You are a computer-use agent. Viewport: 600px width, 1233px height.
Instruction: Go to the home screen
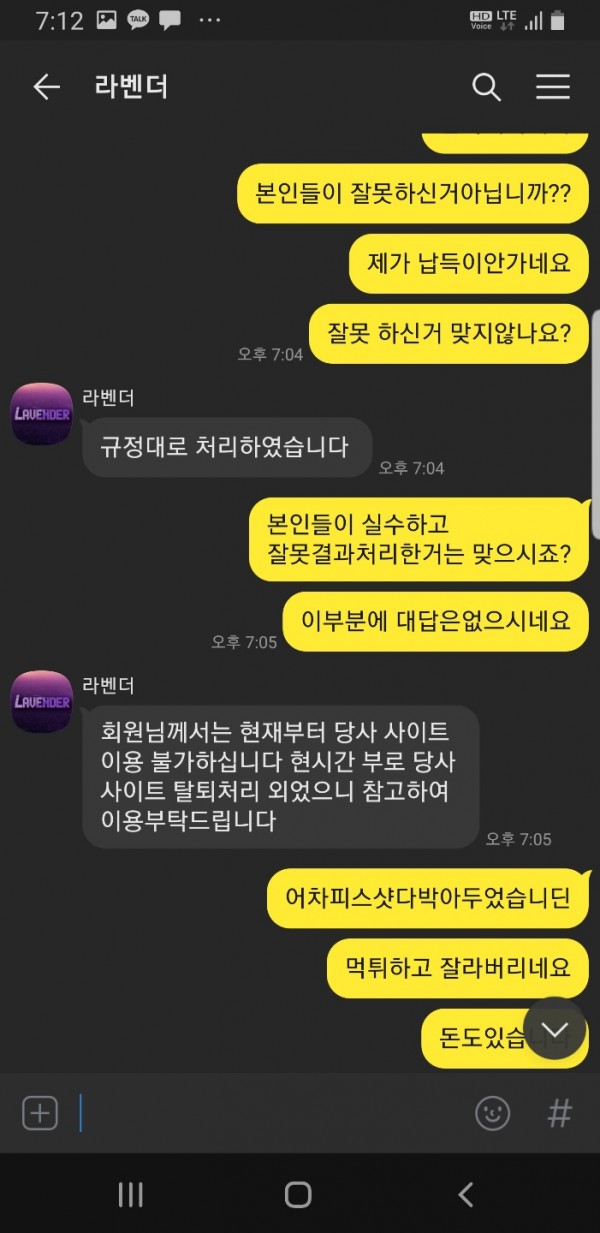298,1194
